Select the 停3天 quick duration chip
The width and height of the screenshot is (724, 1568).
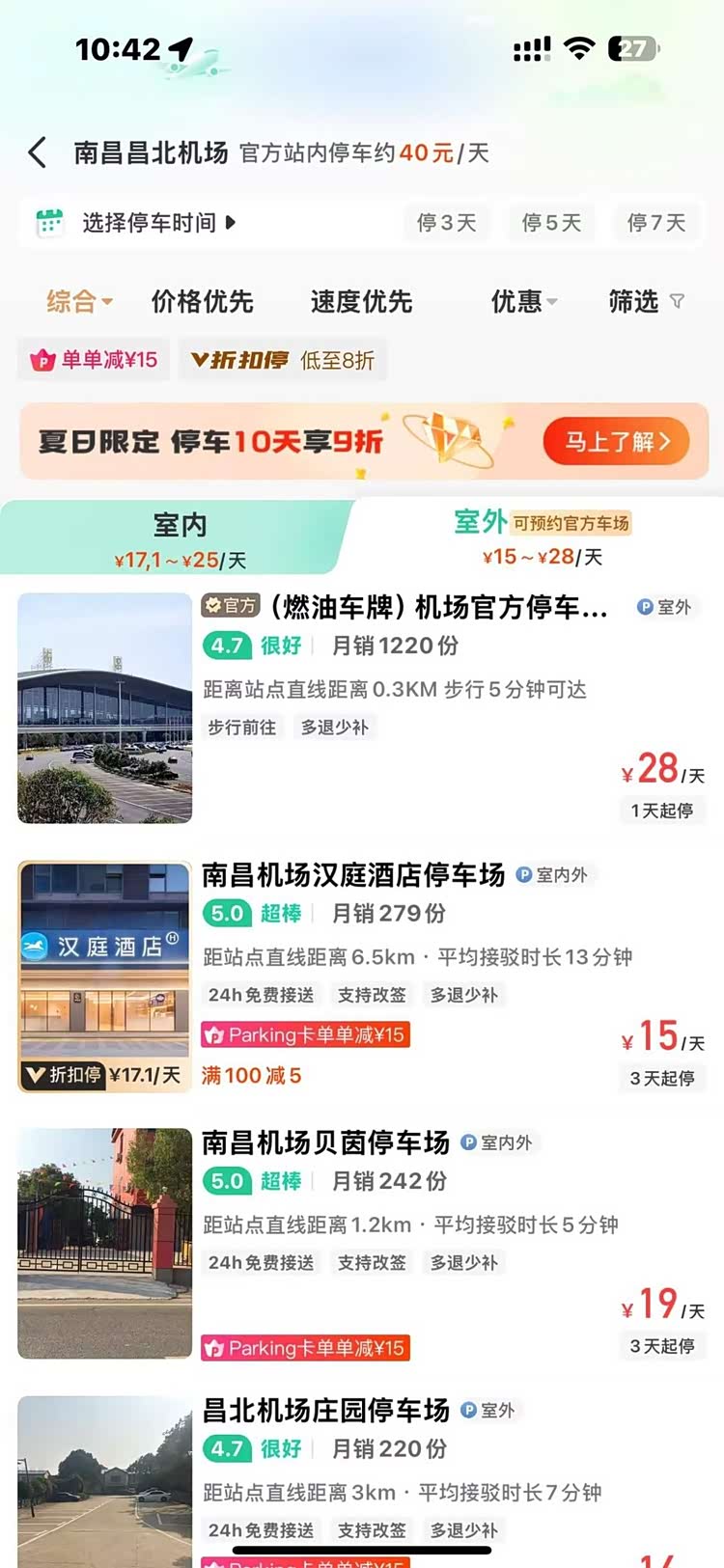click(446, 223)
